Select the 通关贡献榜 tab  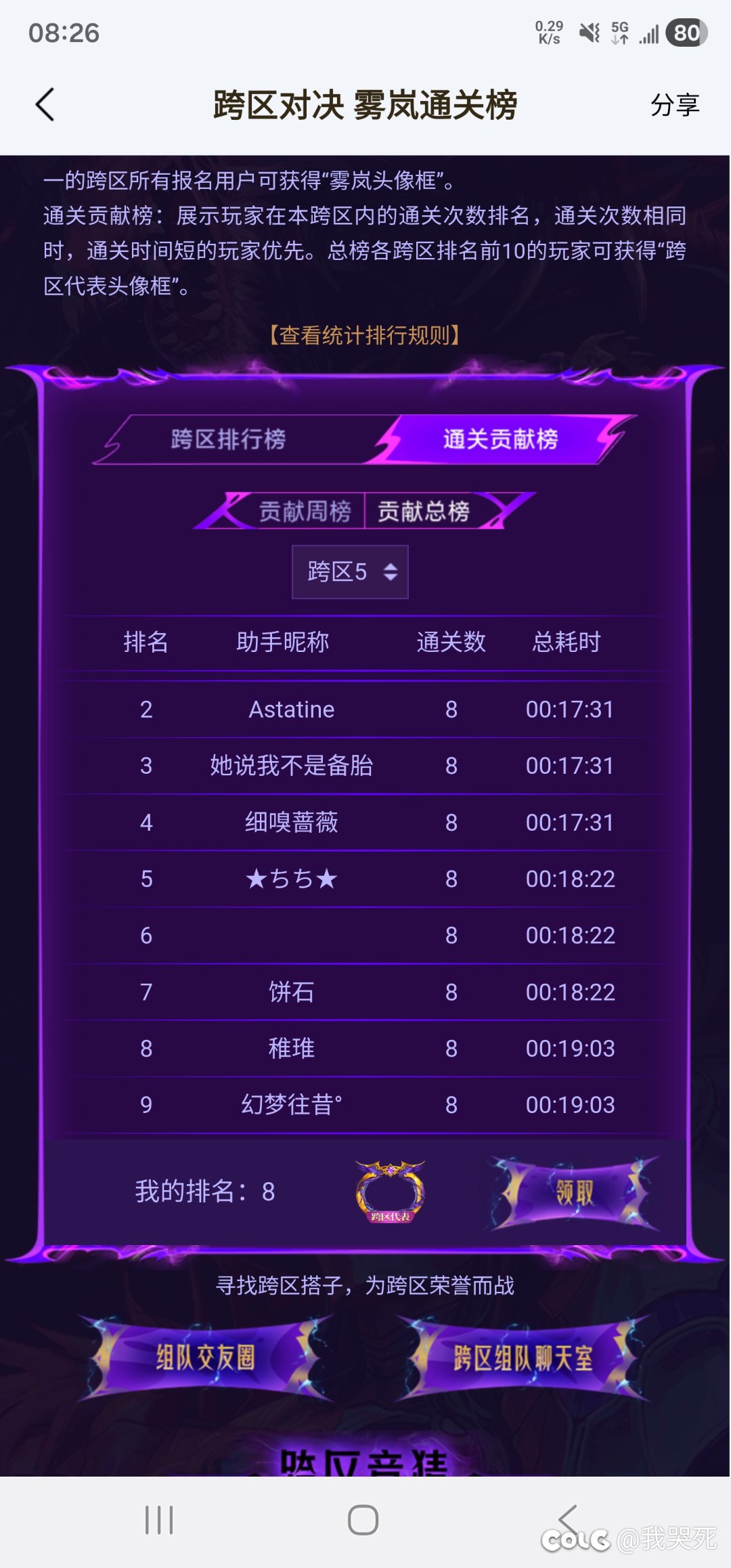coord(500,439)
